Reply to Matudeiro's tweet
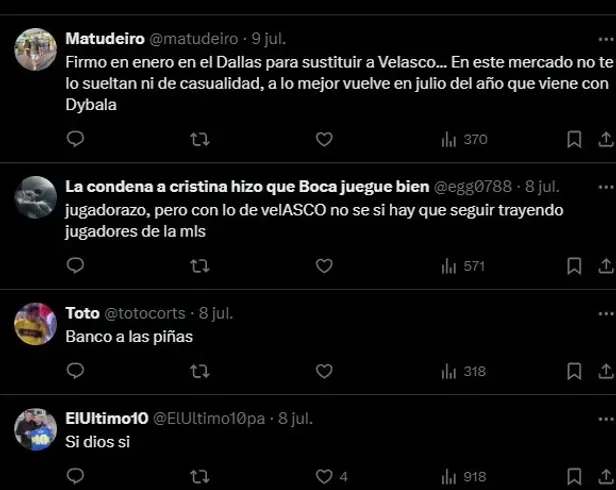Screen dimensions: 616x490 click(x=75, y=140)
